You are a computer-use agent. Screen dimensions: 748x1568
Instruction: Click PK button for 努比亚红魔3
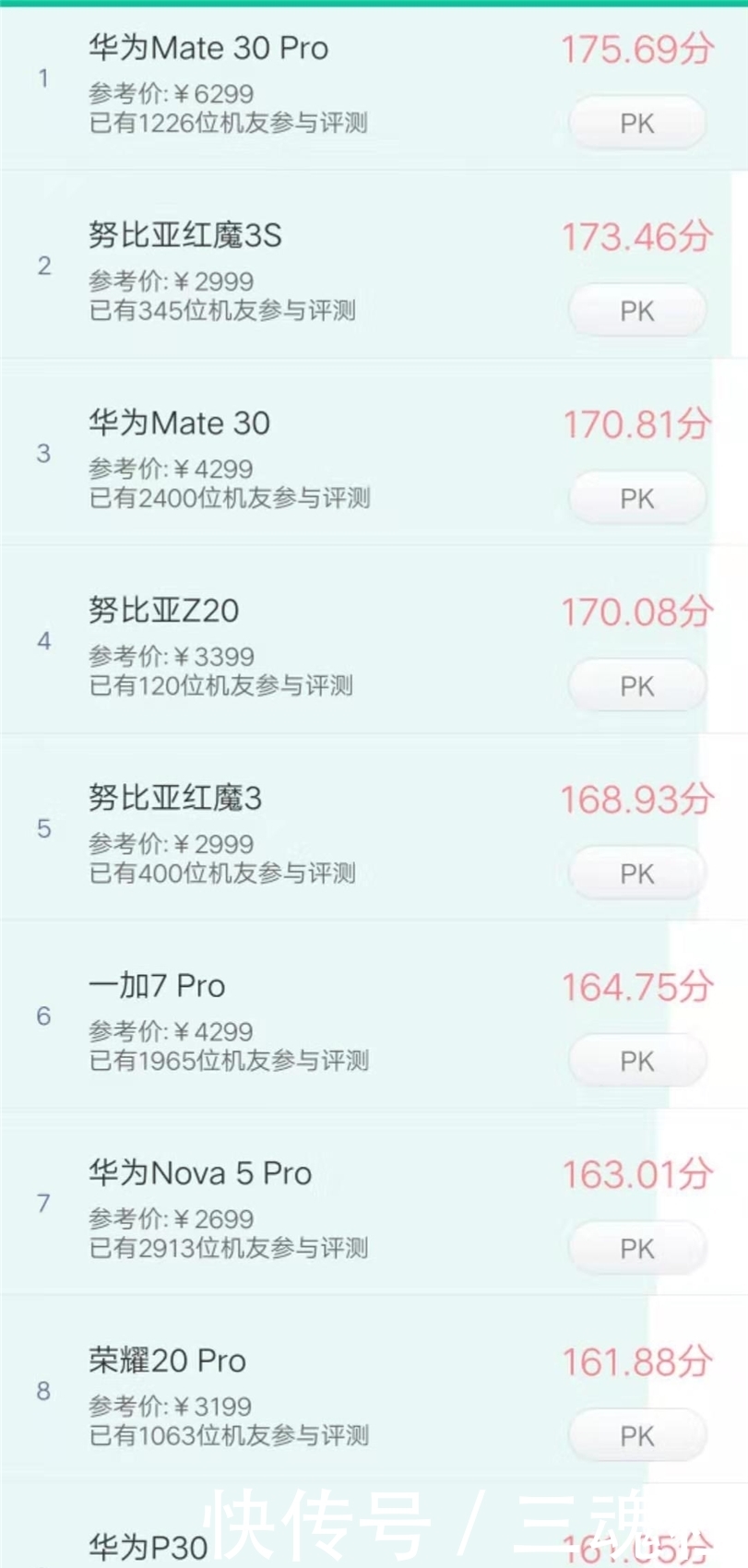[635, 873]
